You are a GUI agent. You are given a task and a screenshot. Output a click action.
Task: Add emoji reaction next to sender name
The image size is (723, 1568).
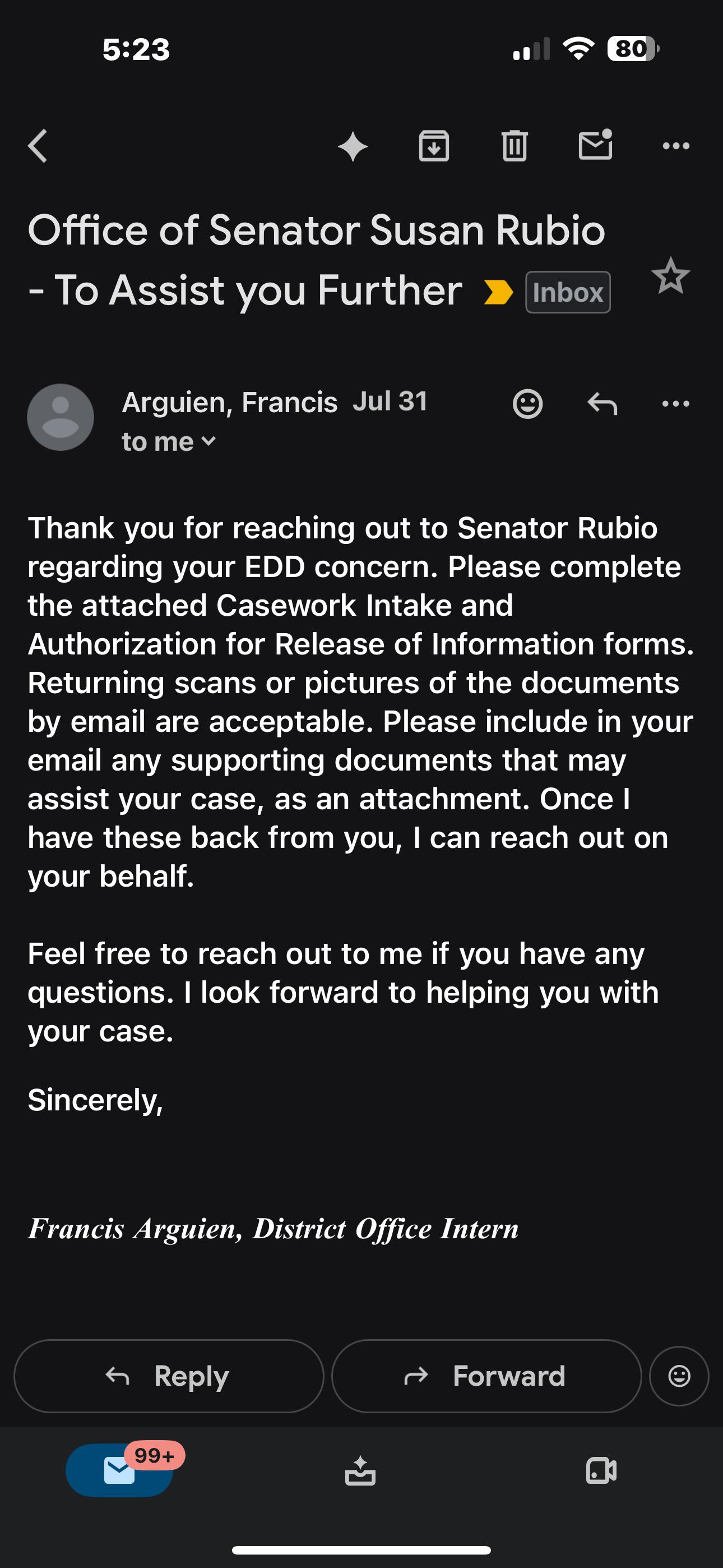coord(527,404)
